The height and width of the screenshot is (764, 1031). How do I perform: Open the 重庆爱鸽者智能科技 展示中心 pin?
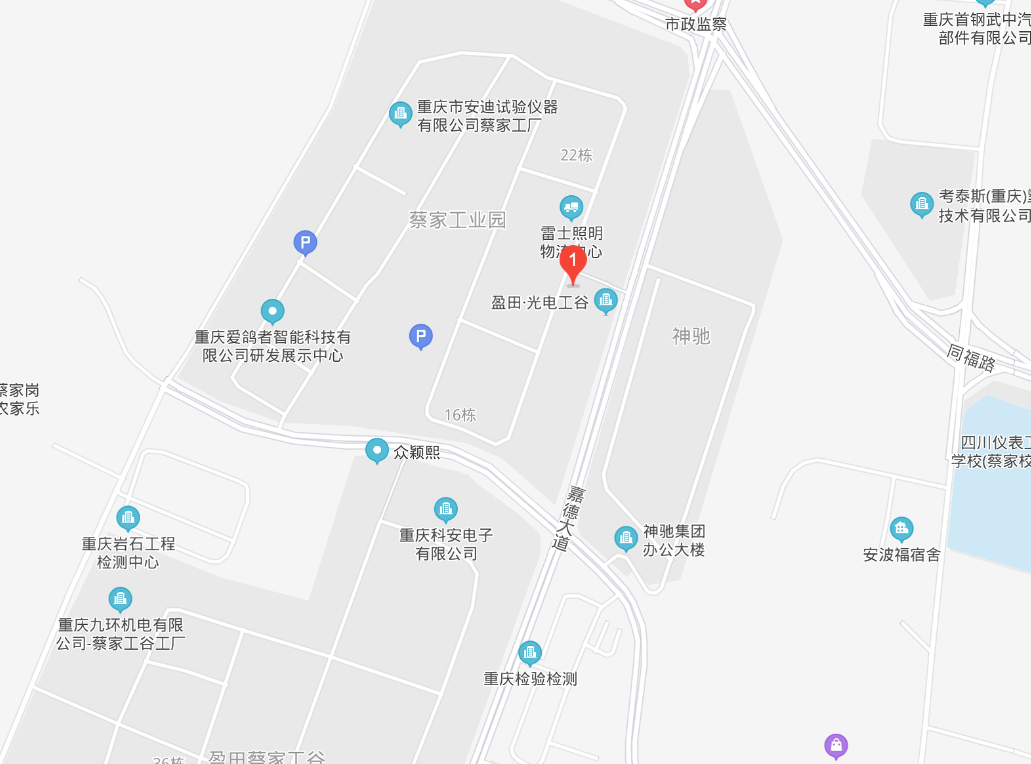(272, 312)
